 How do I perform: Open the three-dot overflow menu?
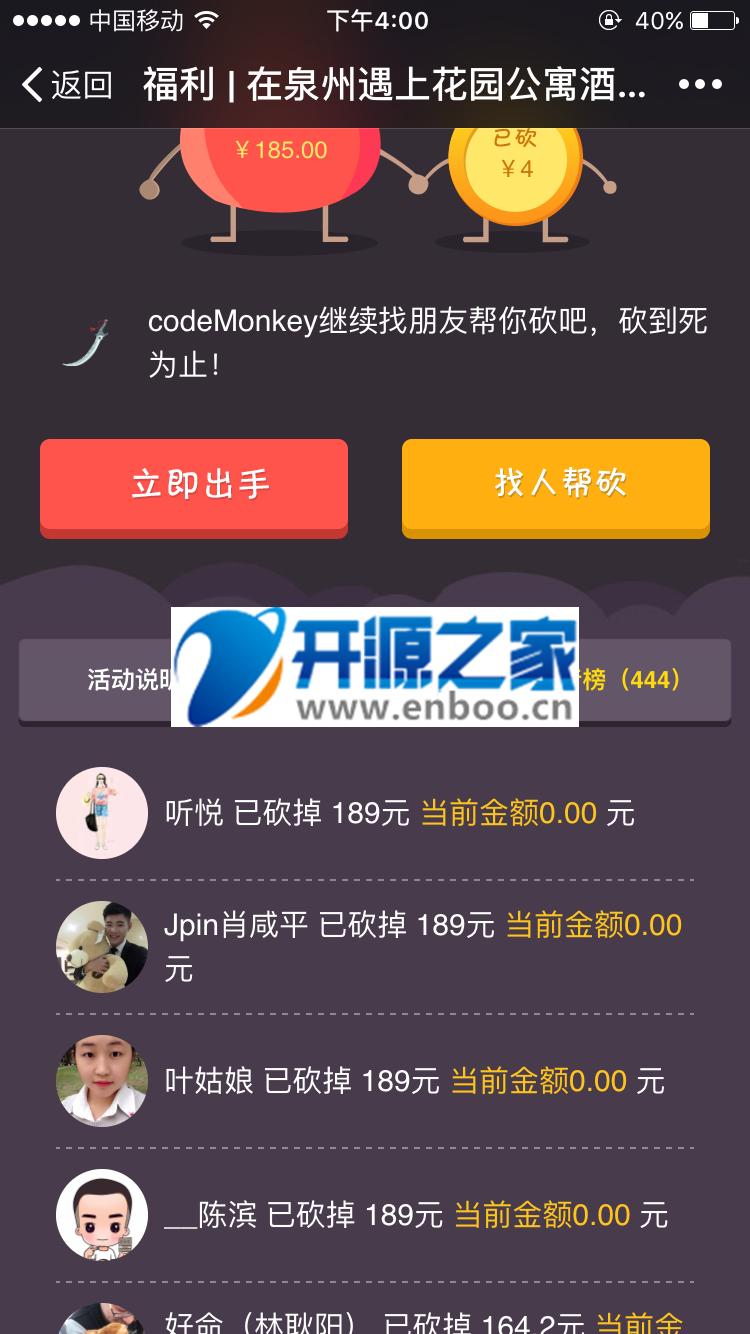point(700,85)
